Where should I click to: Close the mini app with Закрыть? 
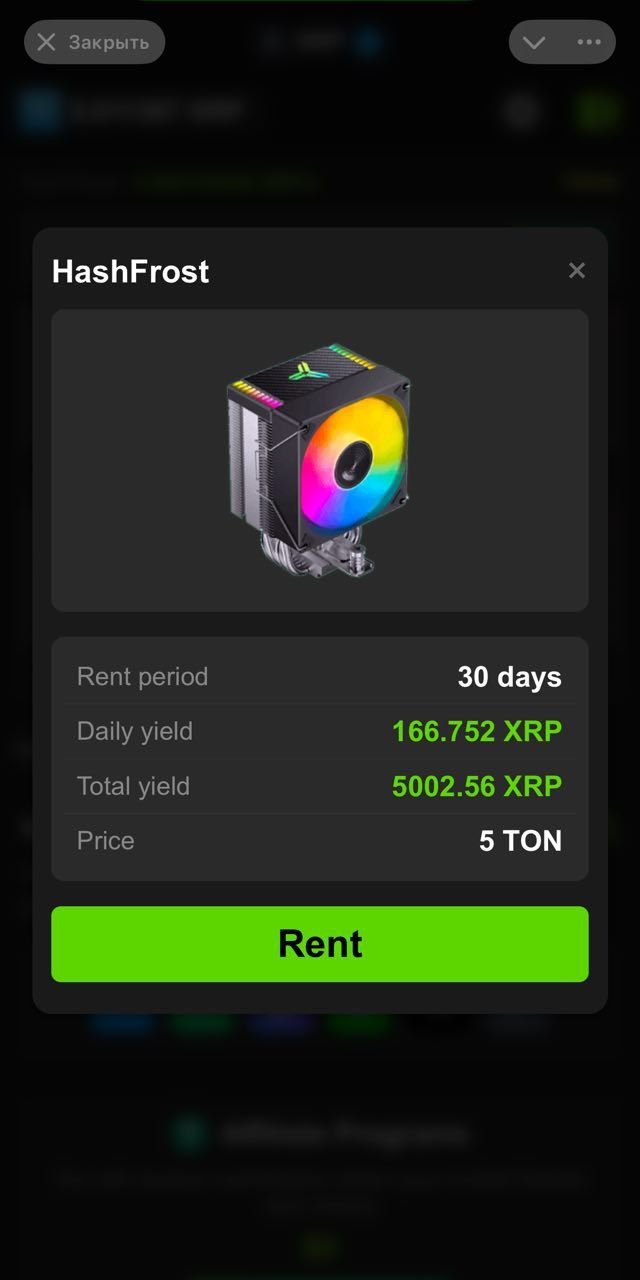[94, 42]
